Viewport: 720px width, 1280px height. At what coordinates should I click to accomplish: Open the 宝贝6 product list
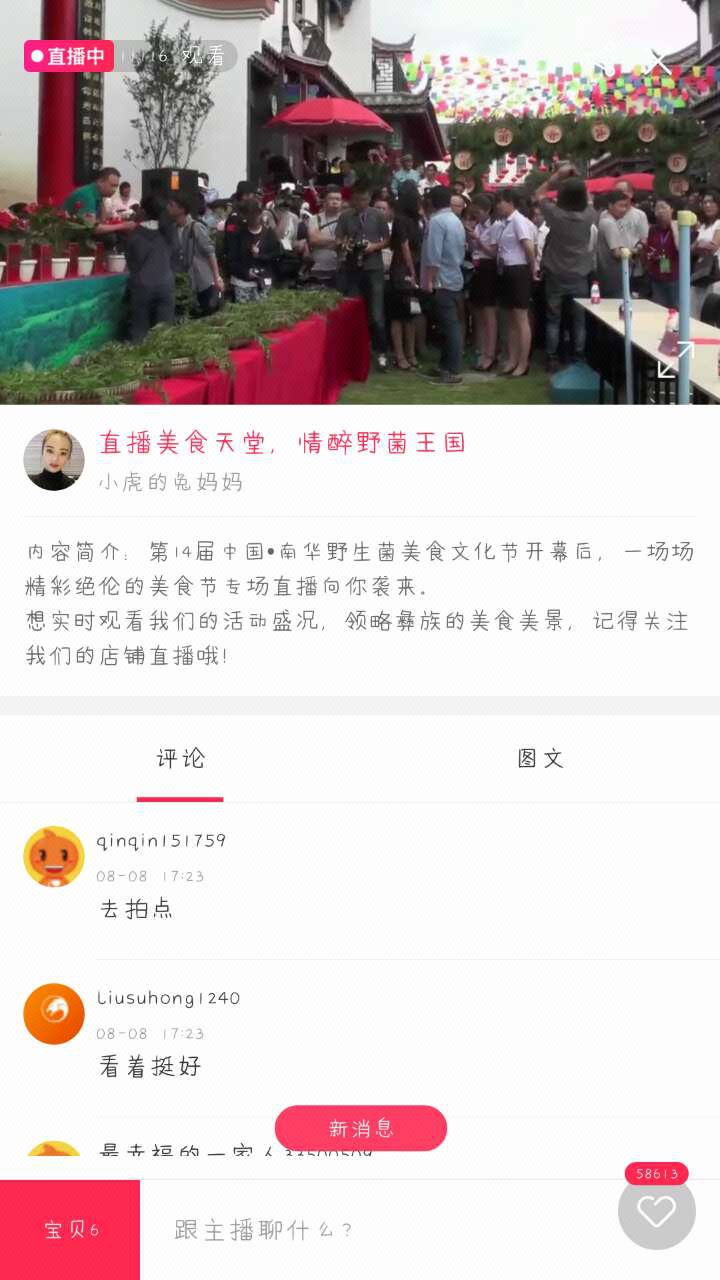[70, 1230]
